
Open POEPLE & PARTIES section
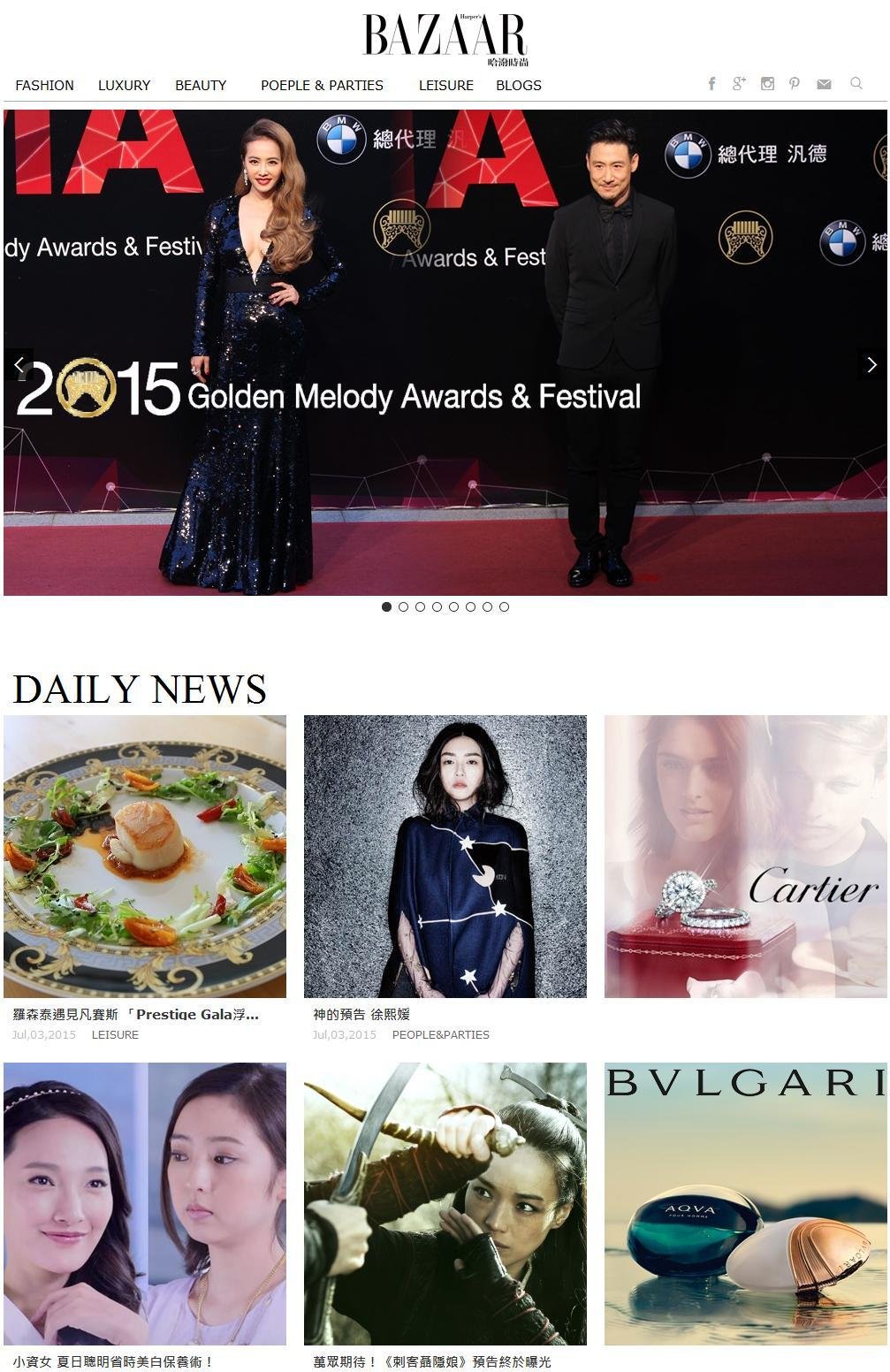[x=322, y=86]
